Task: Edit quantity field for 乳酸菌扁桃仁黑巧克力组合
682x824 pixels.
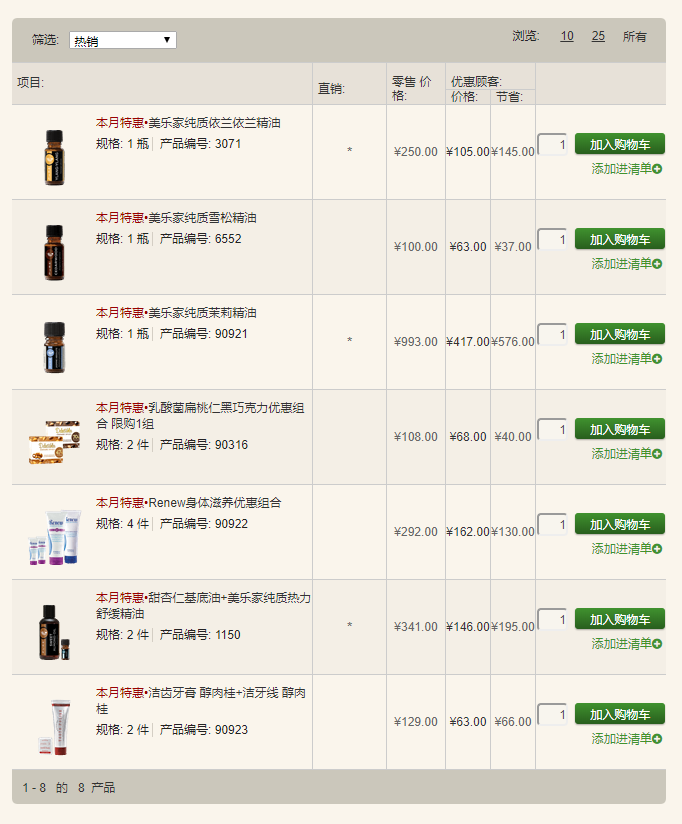Action: point(553,430)
